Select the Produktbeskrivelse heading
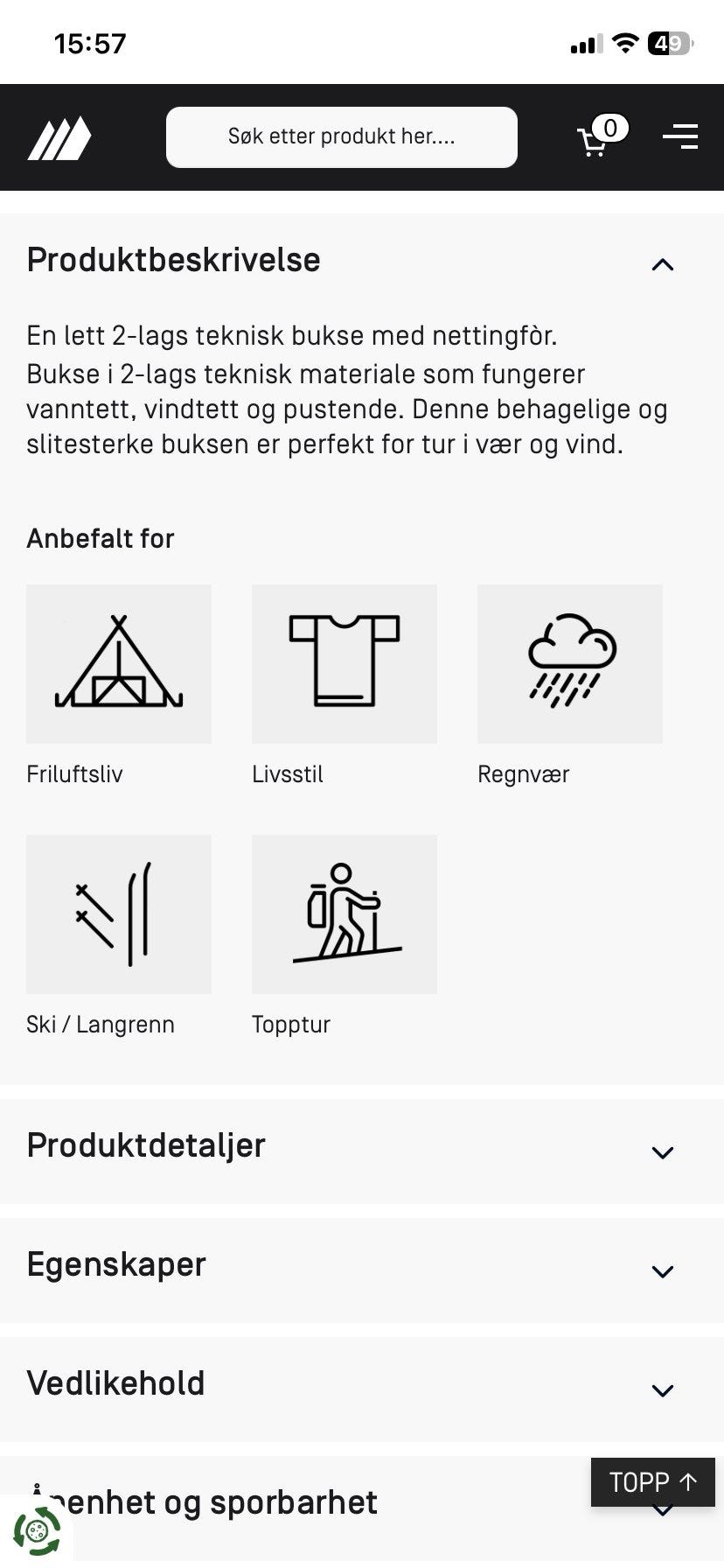The height and width of the screenshot is (1568, 724). [x=173, y=260]
